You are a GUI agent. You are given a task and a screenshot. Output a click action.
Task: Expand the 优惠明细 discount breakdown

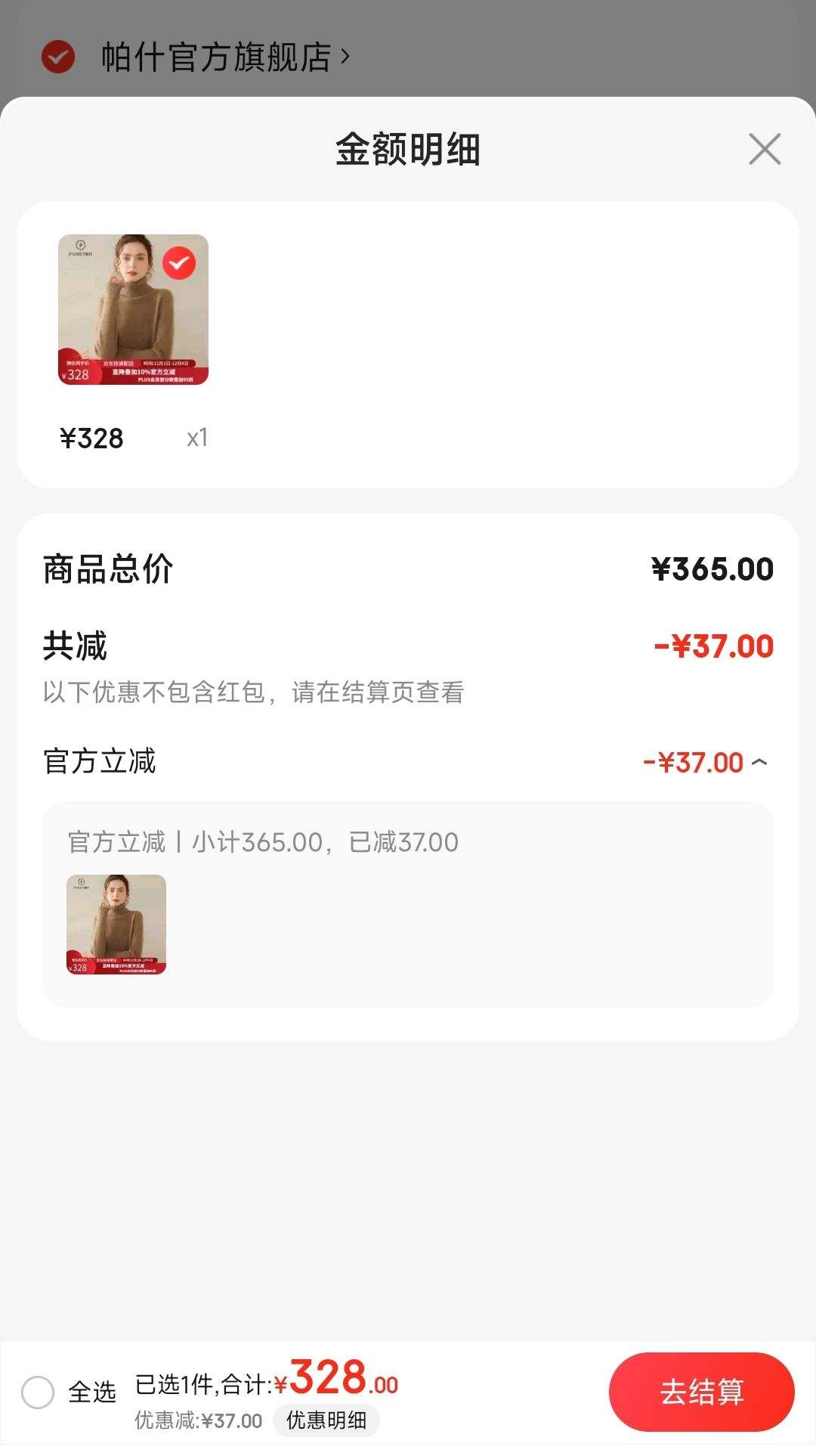click(326, 1421)
